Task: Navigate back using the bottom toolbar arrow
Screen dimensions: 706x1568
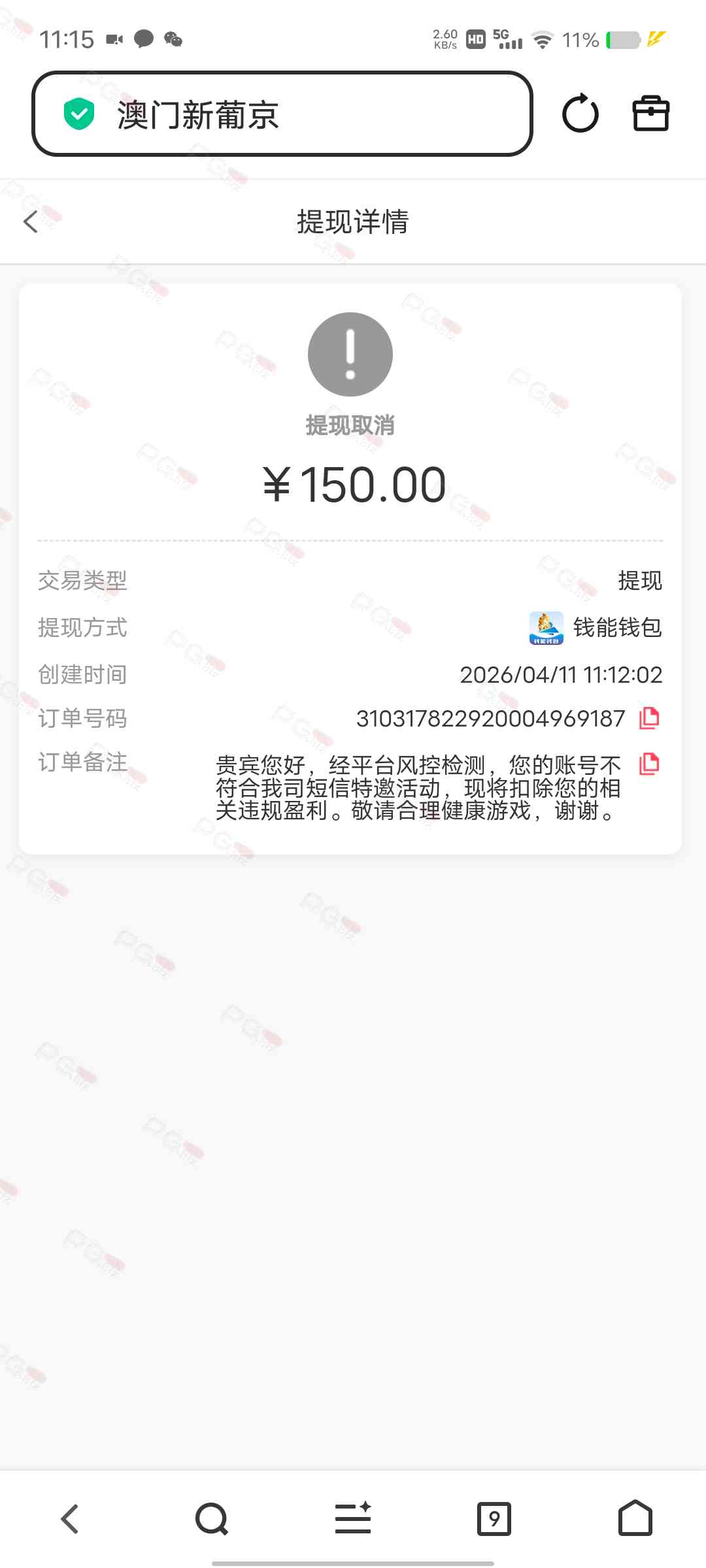Action: (70, 1518)
